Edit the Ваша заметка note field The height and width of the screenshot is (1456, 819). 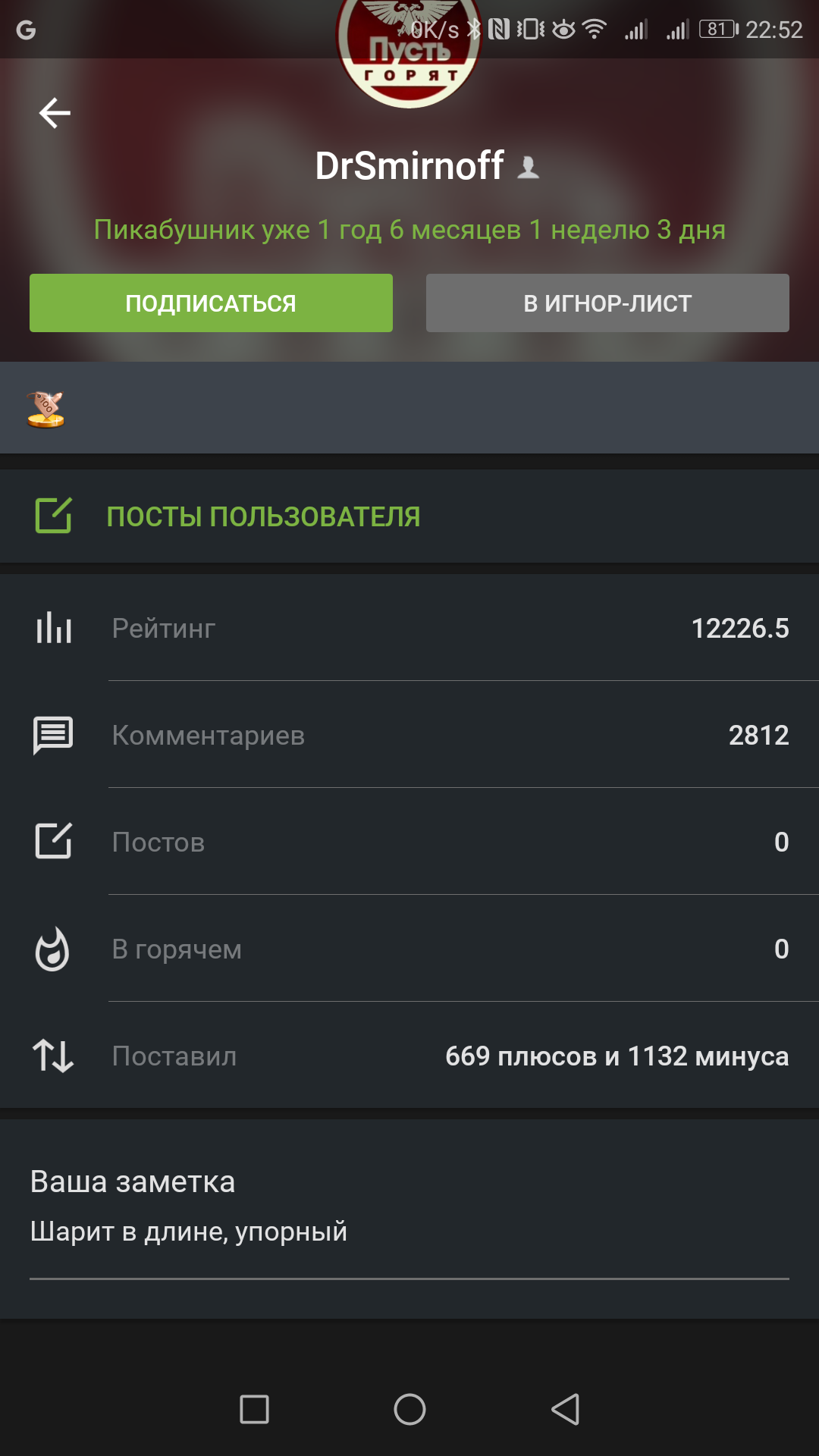[x=409, y=1232]
